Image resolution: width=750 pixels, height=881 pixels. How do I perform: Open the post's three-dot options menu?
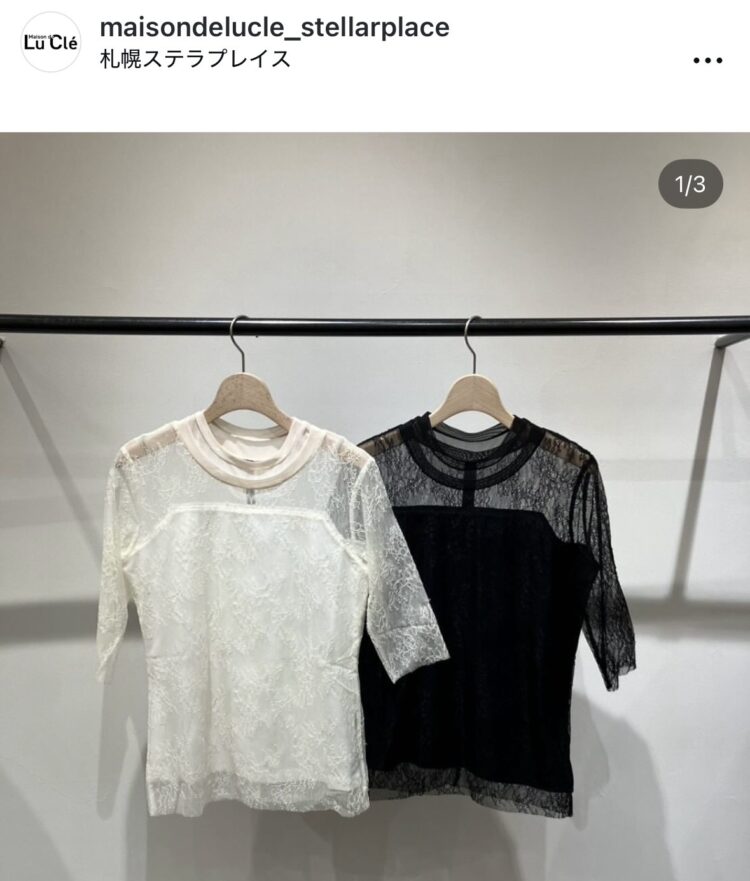click(707, 61)
